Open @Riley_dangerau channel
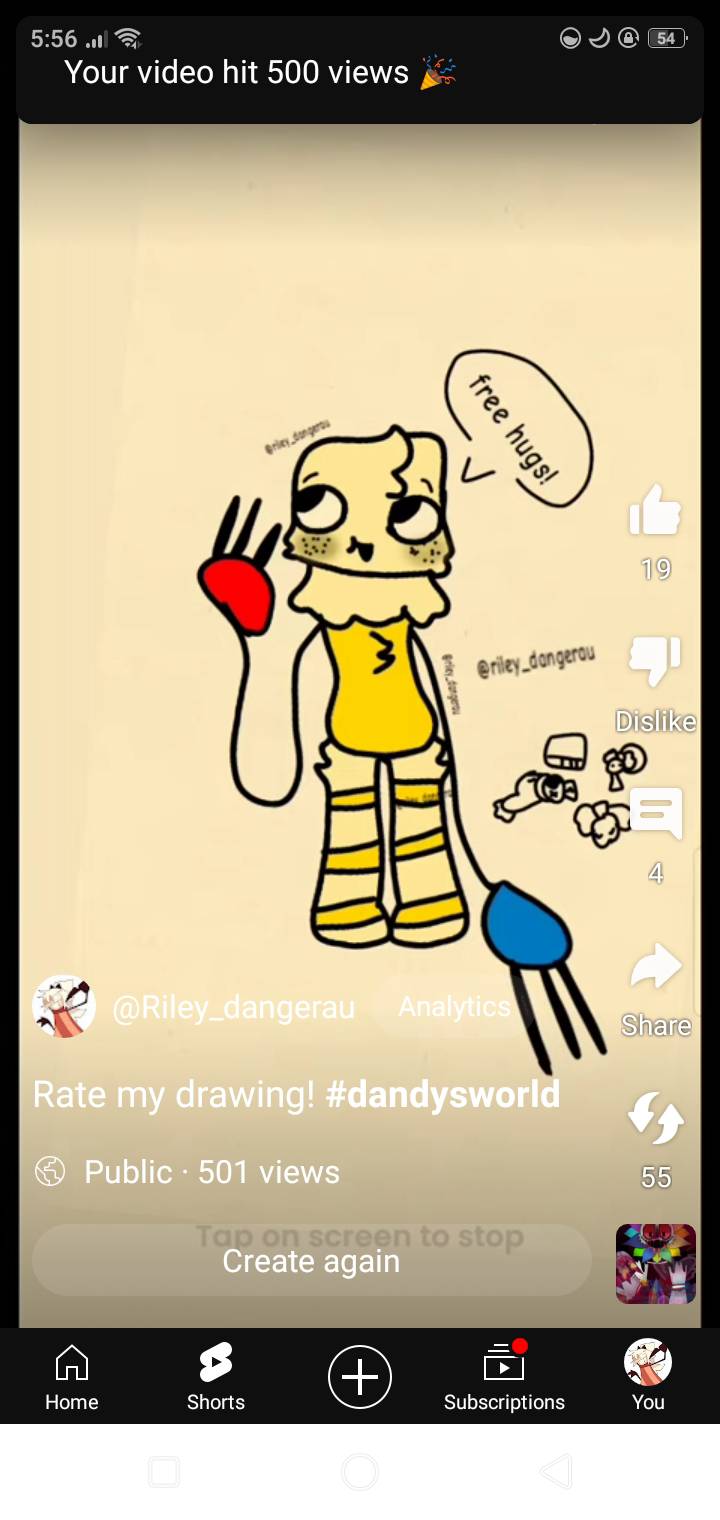This screenshot has height=1520, width=720. (x=232, y=1007)
